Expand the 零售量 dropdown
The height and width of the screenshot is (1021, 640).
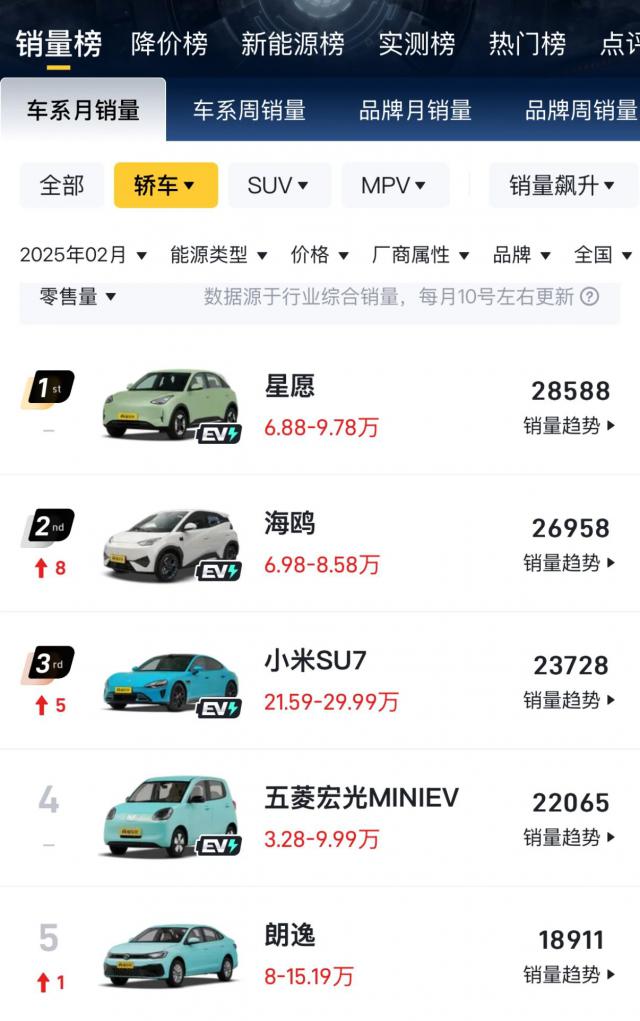pos(78,296)
